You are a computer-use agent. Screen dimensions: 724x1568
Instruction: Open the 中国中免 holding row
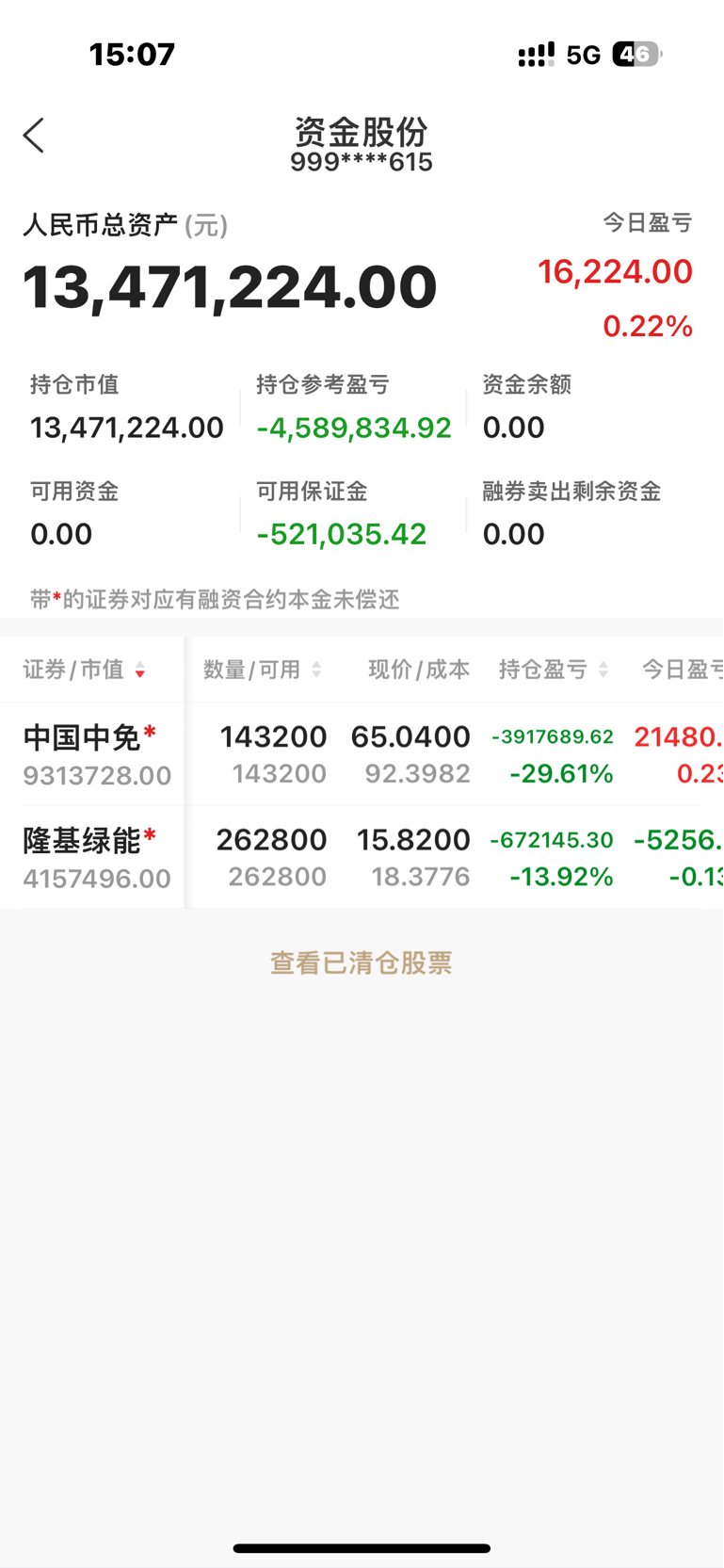[x=362, y=754]
